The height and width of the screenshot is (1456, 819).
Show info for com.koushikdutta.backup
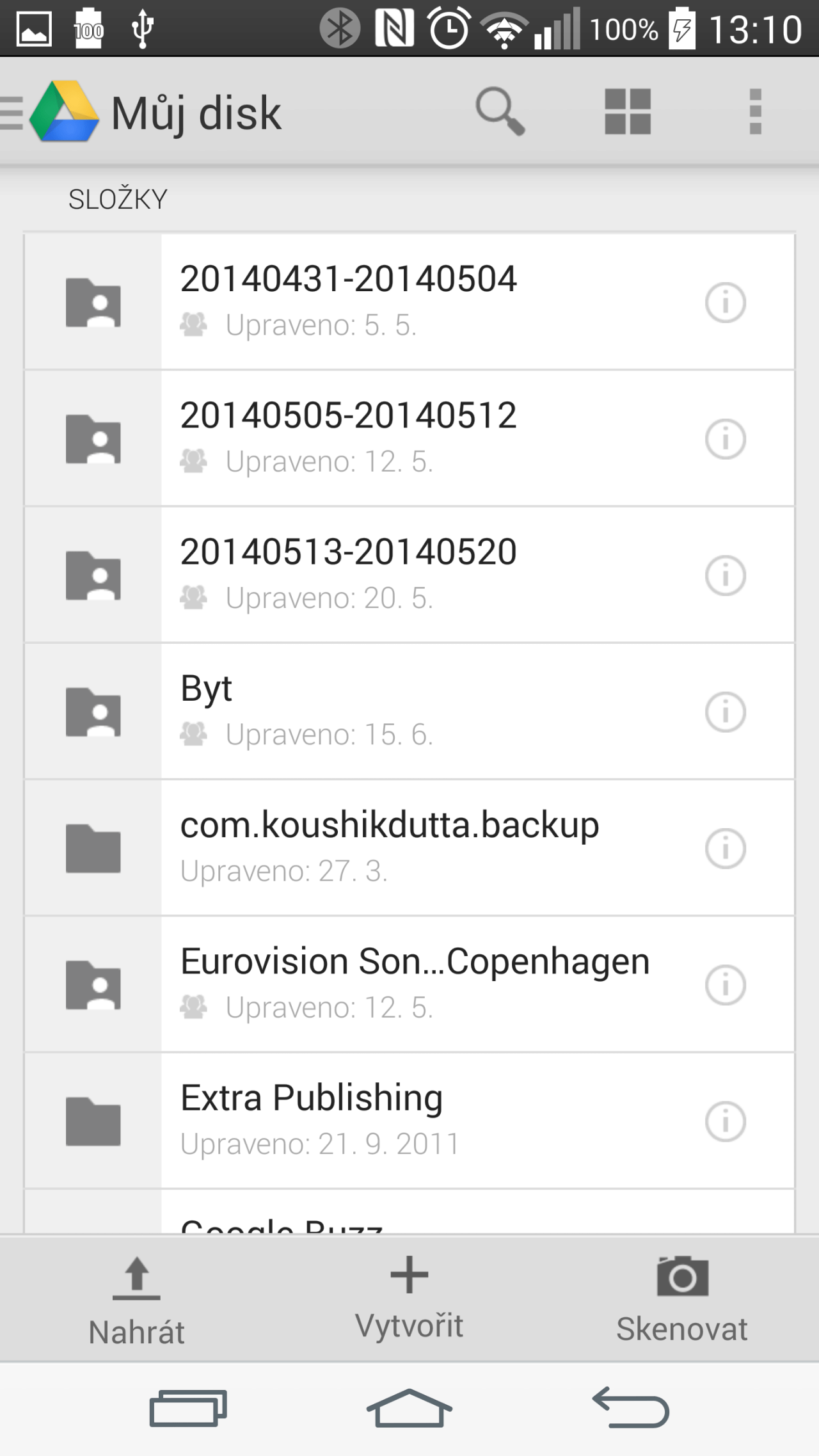725,849
